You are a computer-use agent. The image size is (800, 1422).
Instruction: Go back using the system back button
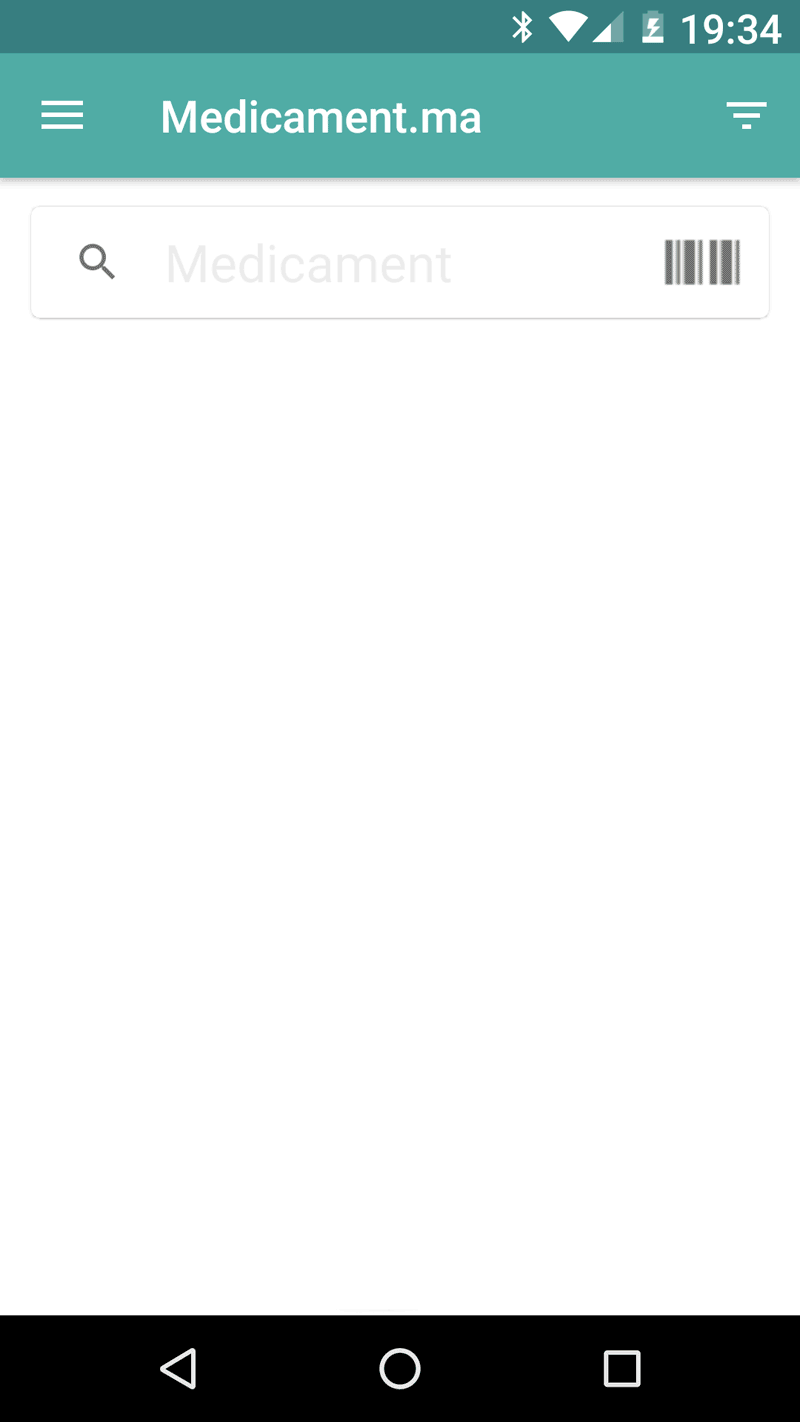click(179, 1368)
